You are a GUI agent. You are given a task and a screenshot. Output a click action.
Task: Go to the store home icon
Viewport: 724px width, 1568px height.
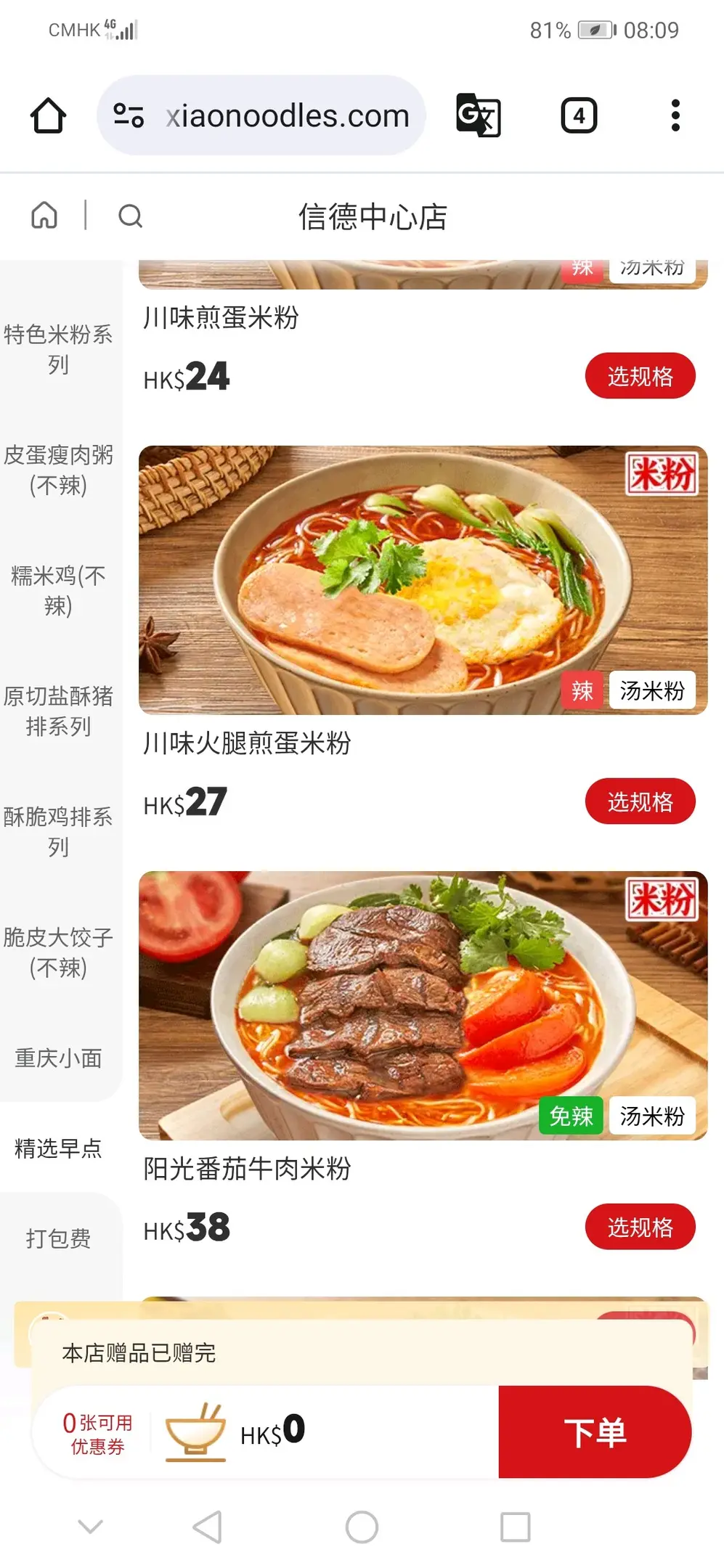pos(44,216)
